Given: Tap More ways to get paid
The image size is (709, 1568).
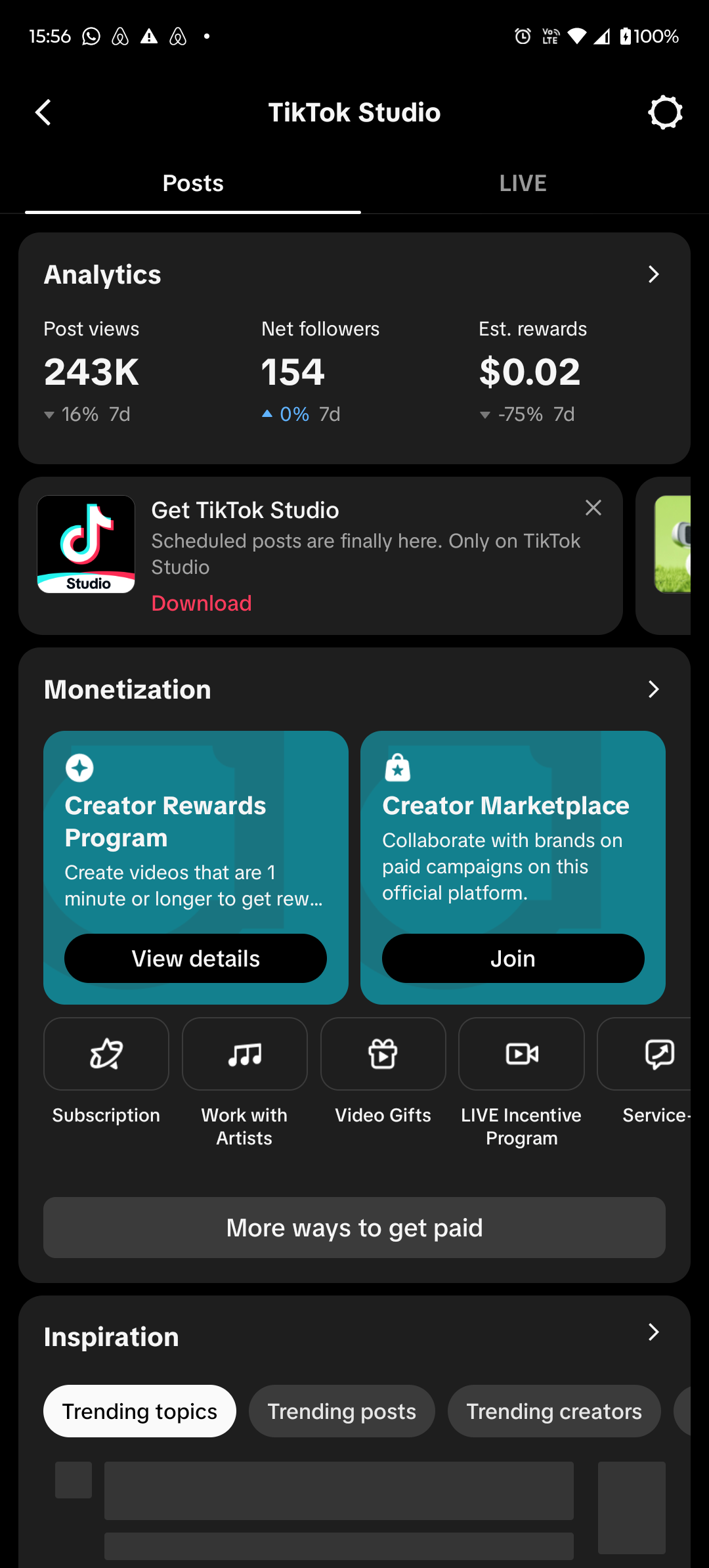Looking at the screenshot, I should (354, 1228).
